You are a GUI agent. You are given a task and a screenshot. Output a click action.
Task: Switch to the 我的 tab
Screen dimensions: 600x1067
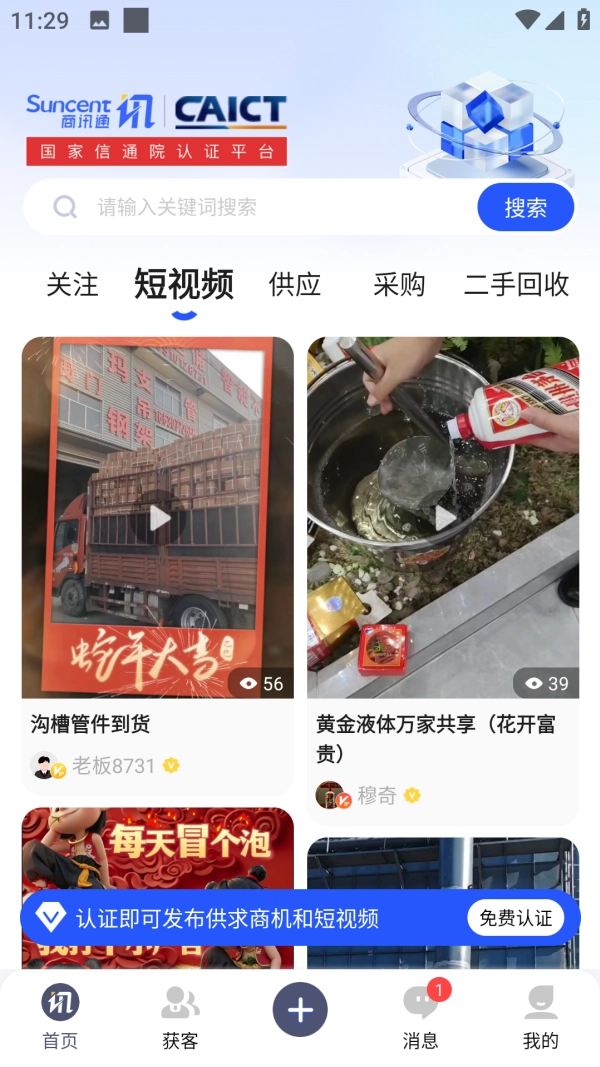540,1015
